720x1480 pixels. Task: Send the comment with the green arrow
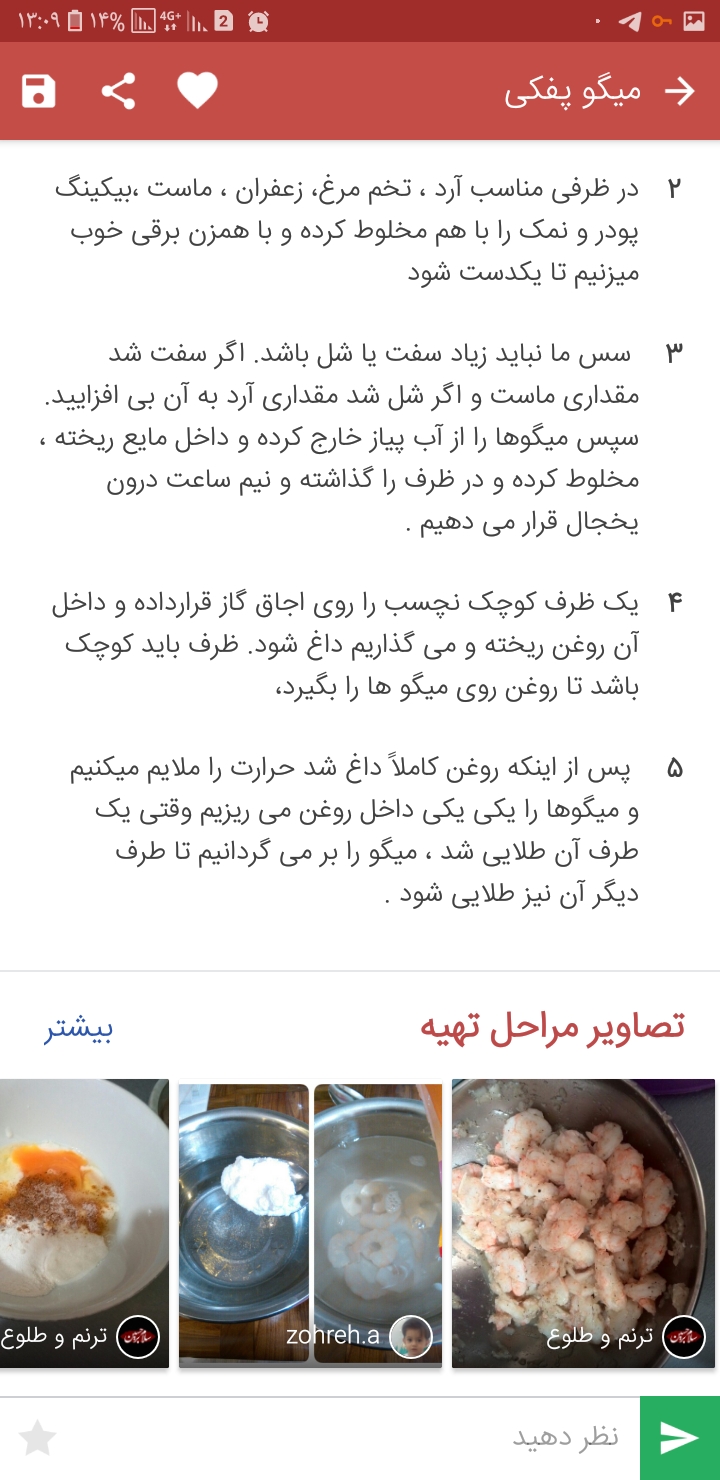679,1438
